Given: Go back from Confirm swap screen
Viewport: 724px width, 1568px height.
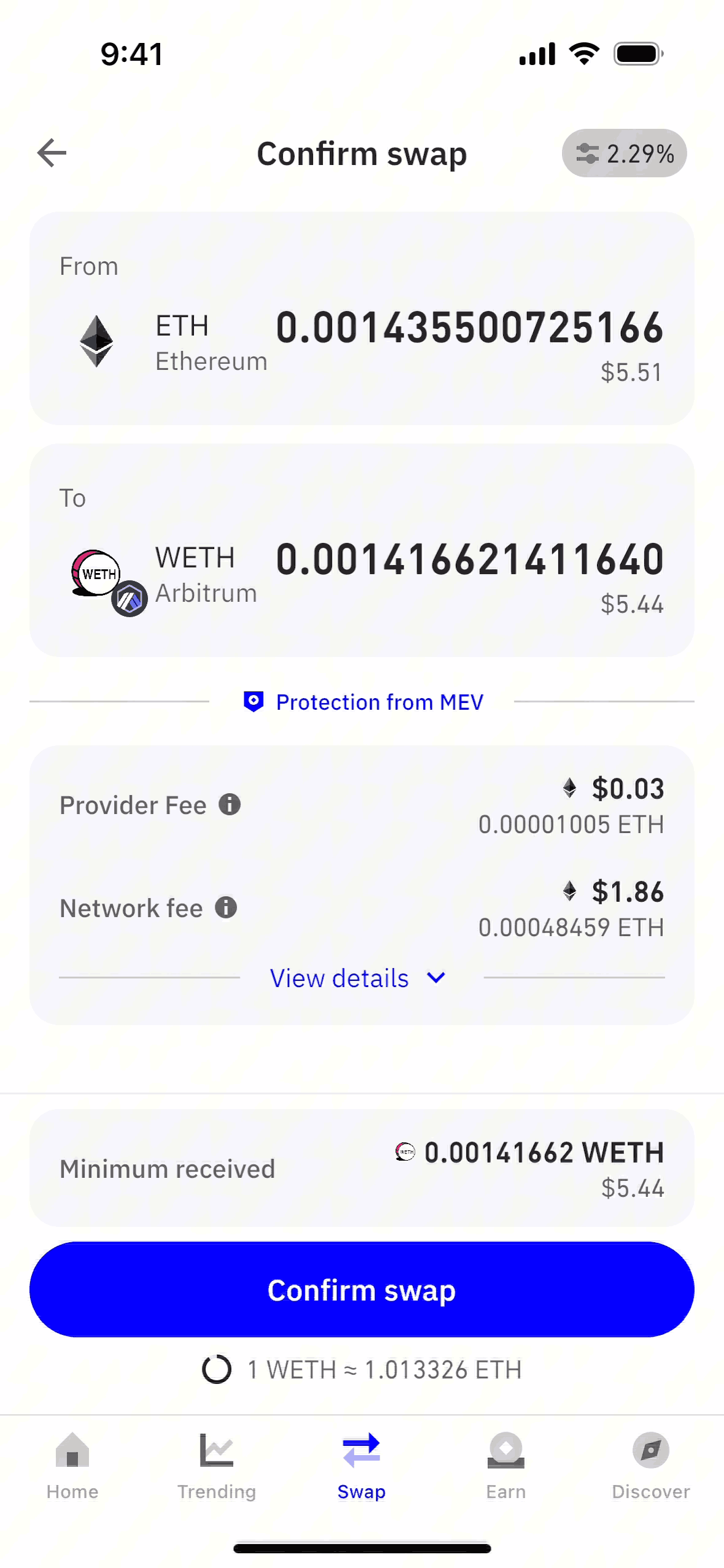Looking at the screenshot, I should 52,153.
